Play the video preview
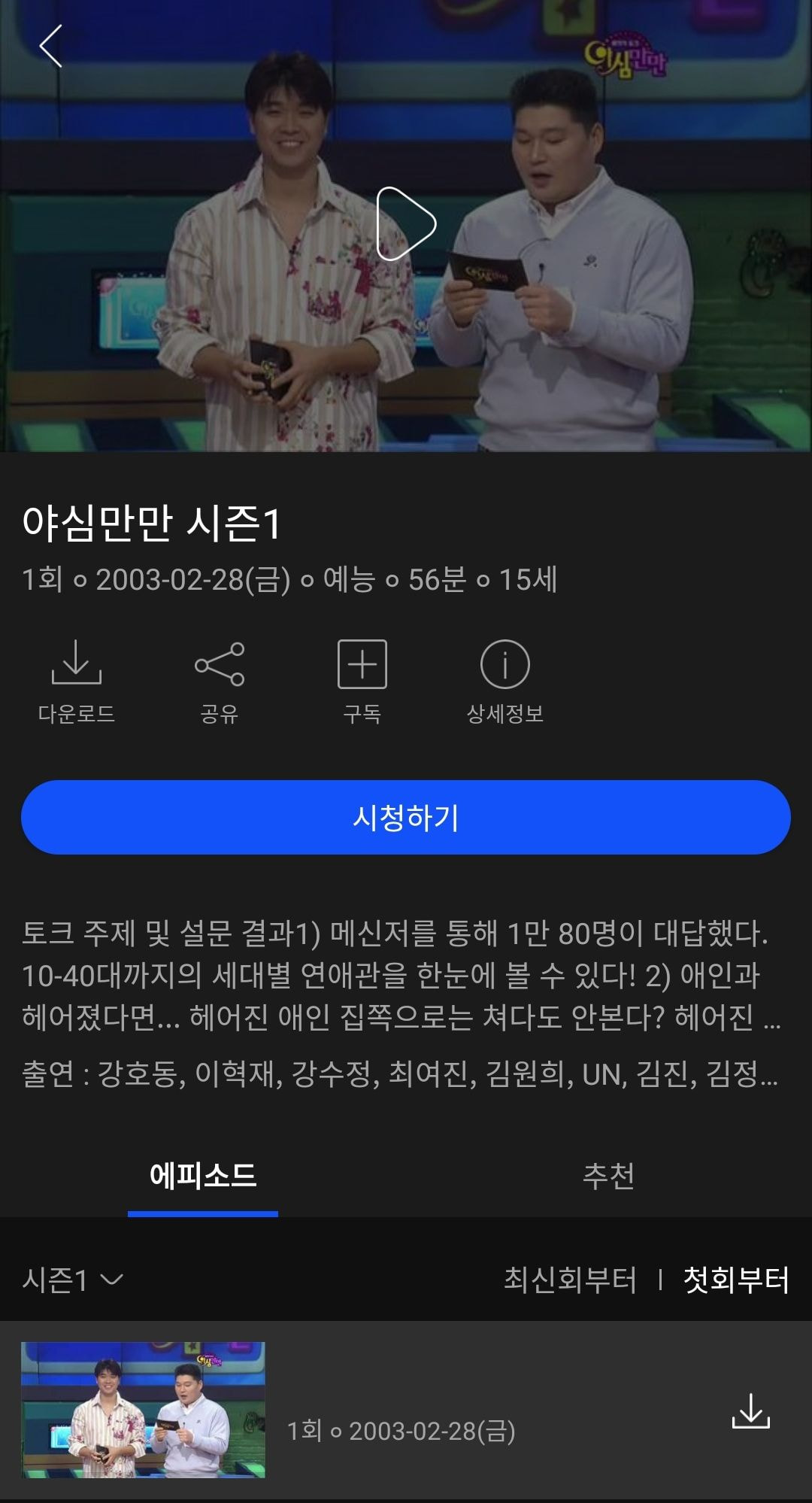 click(406, 223)
